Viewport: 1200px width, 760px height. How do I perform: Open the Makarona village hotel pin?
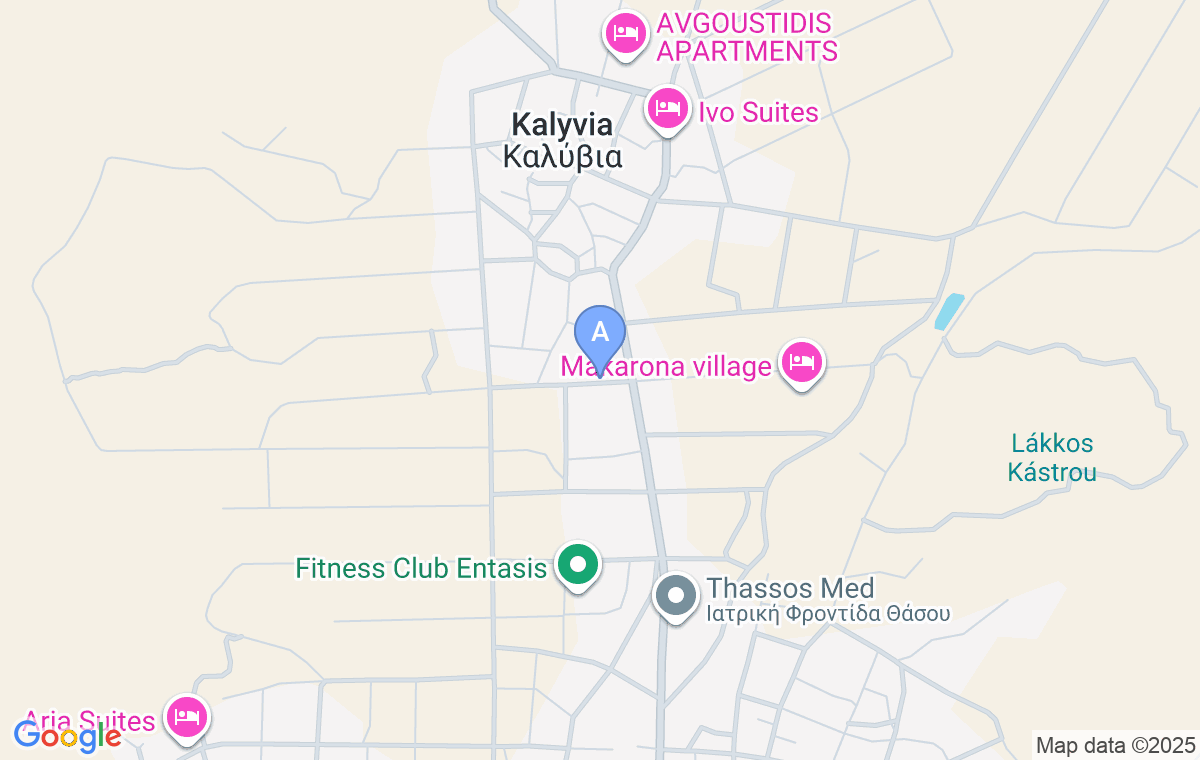coord(801,362)
